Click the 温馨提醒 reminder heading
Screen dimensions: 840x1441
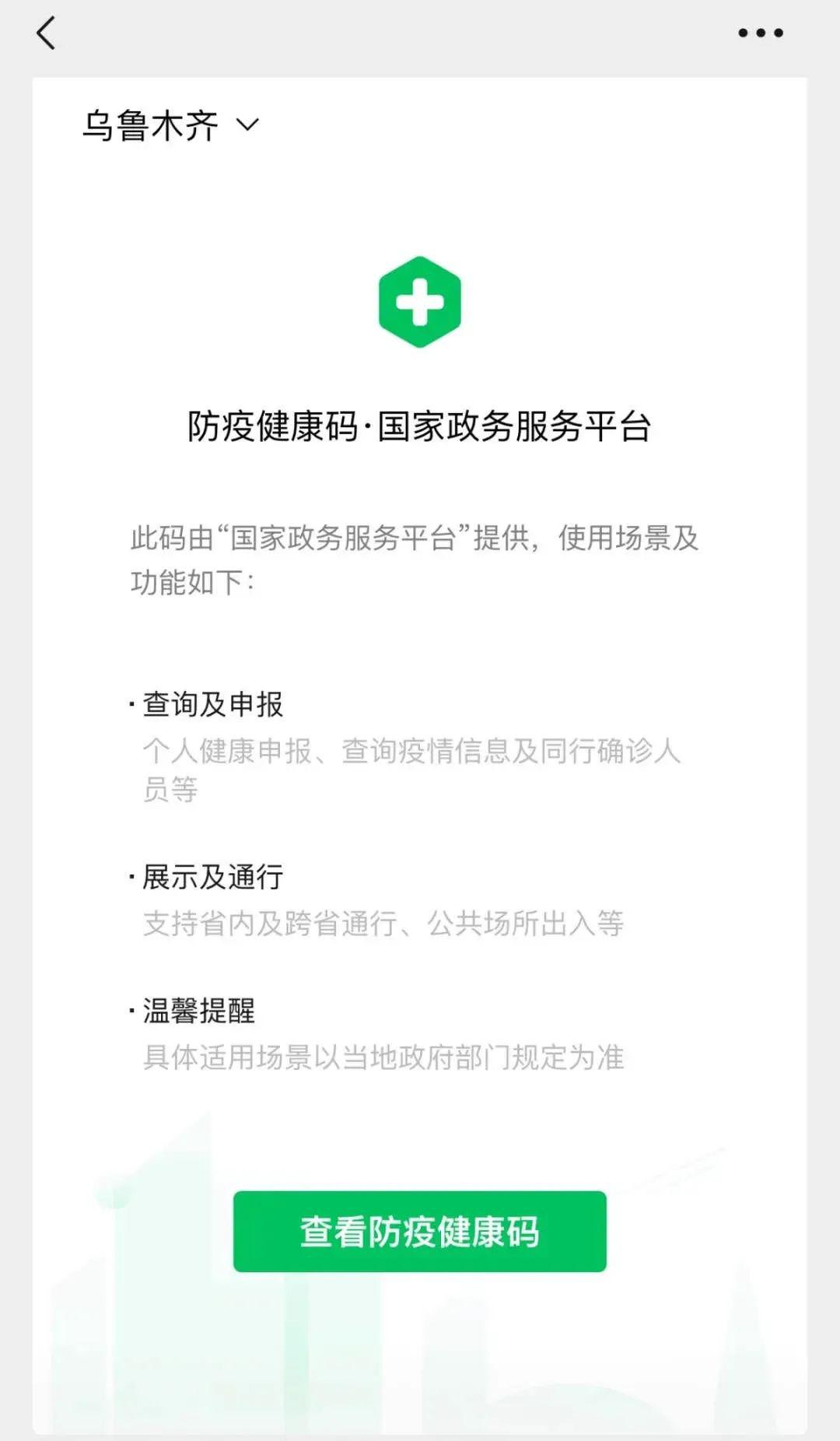[198, 1012]
